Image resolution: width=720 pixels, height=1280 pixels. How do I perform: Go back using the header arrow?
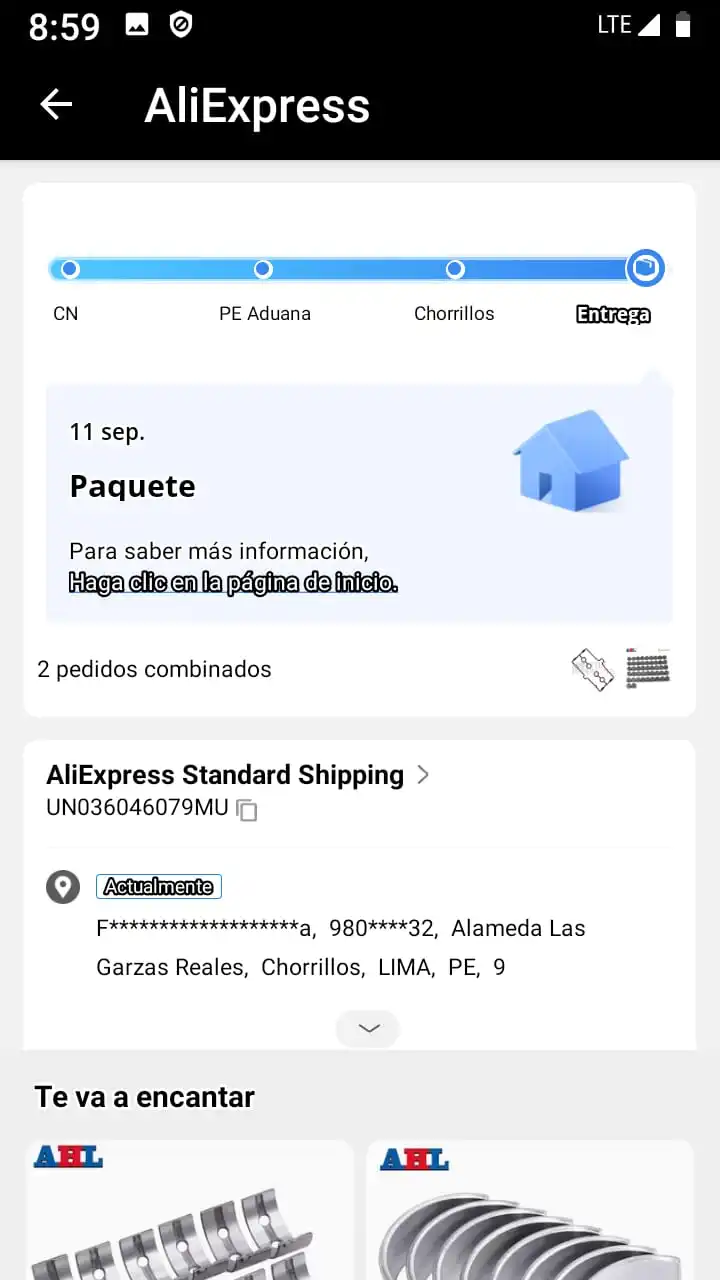pos(56,104)
